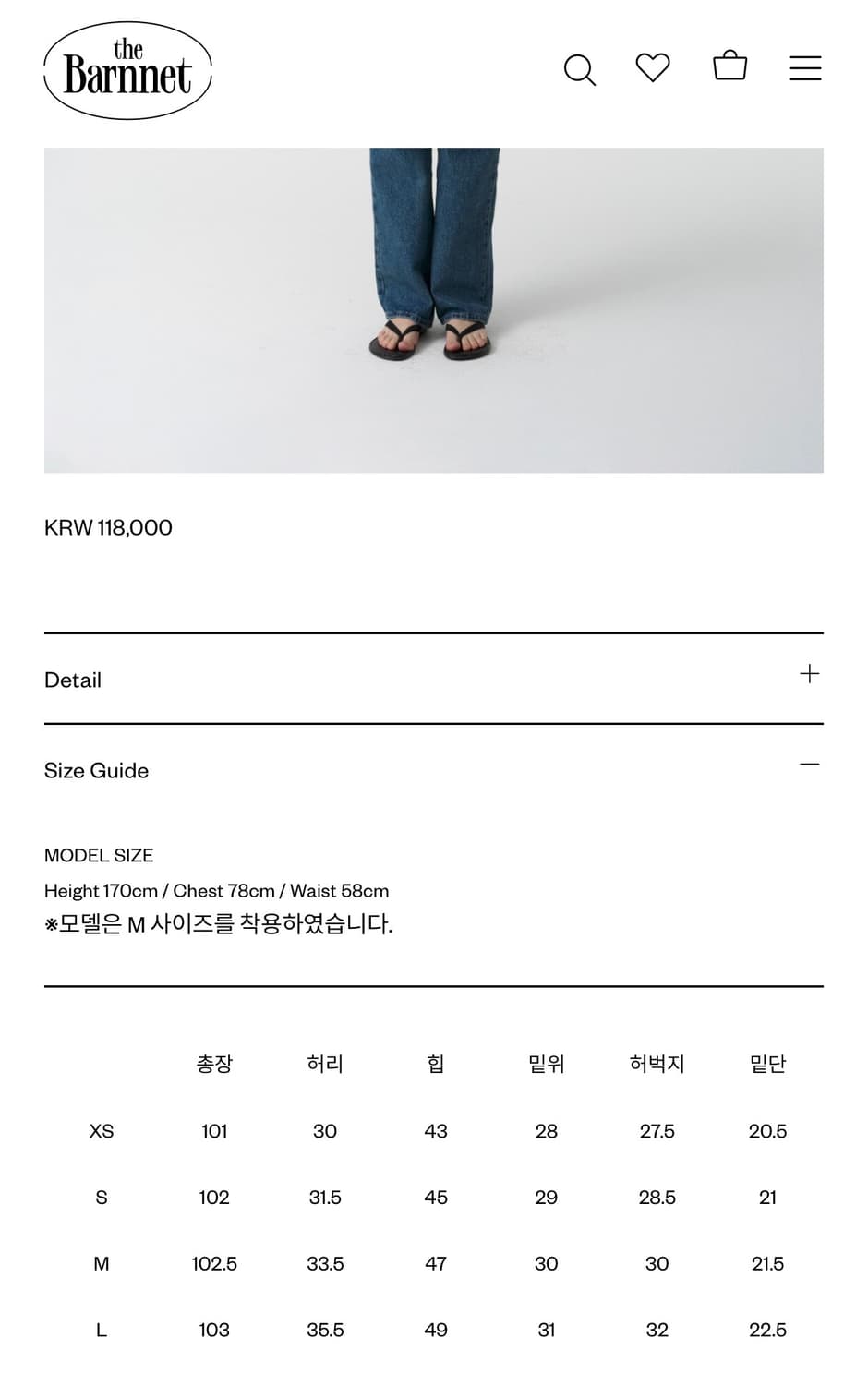This screenshot has height=1385, width=868.
Task: Open the hamburger navigation menu
Action: (x=803, y=66)
